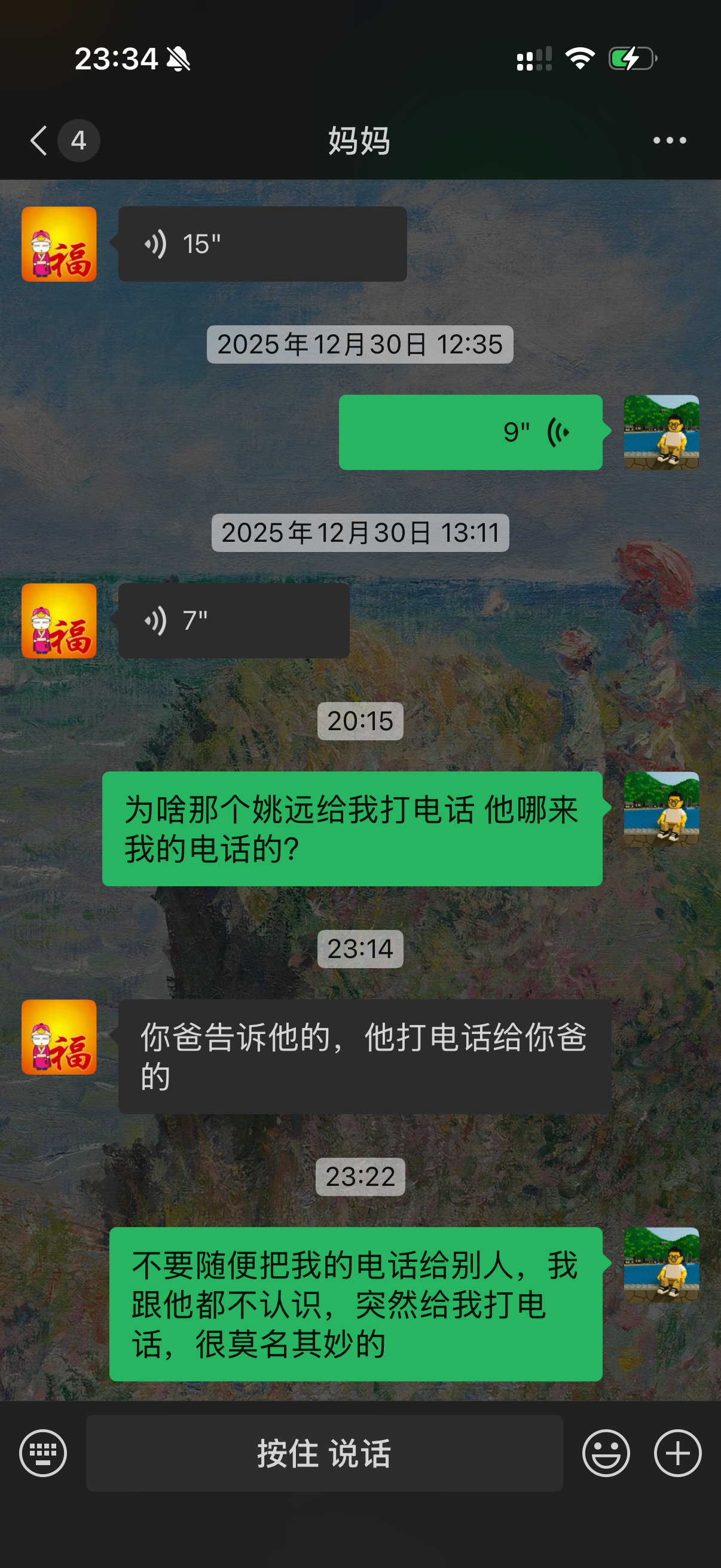Go back to the chat list
This screenshot has height=1568, width=721.
(x=39, y=141)
